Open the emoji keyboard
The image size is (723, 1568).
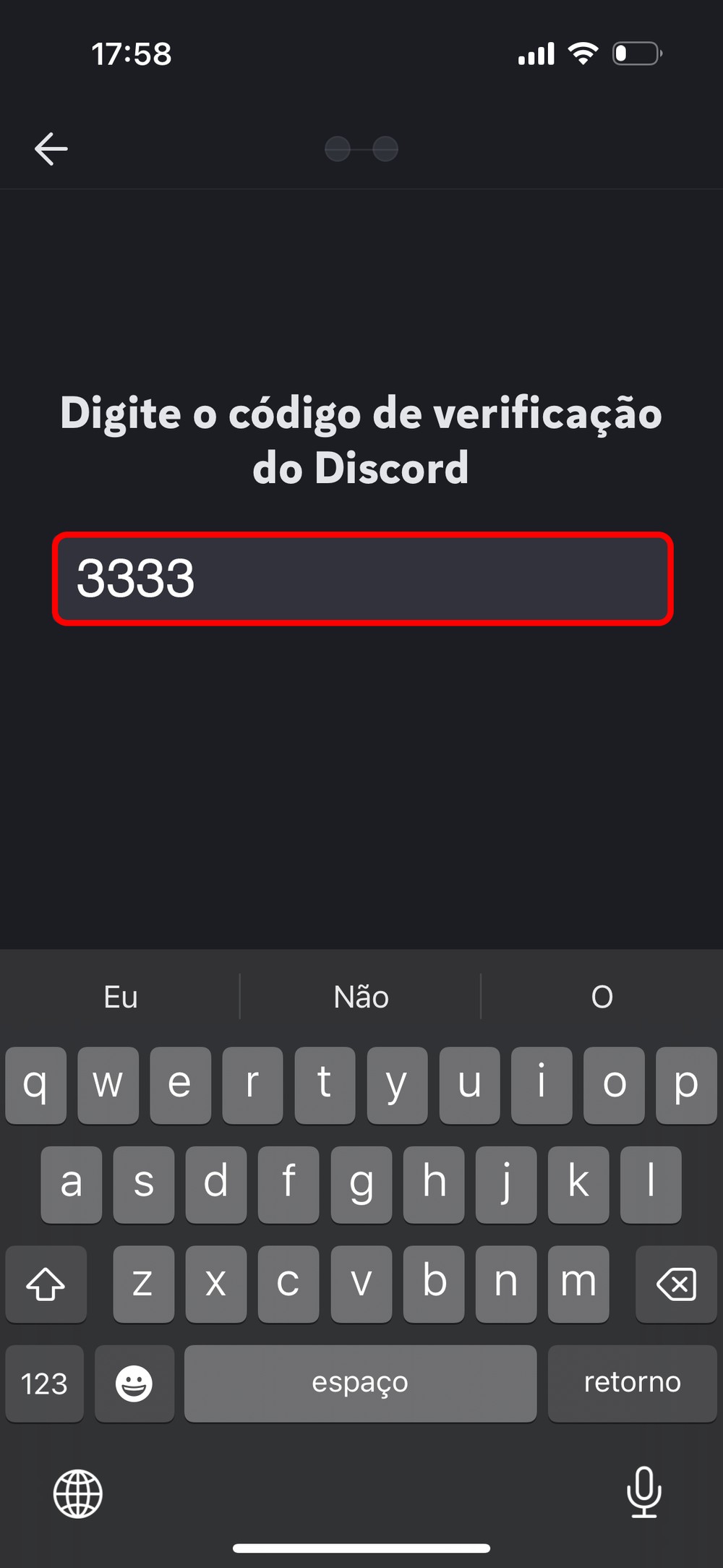click(x=134, y=1383)
